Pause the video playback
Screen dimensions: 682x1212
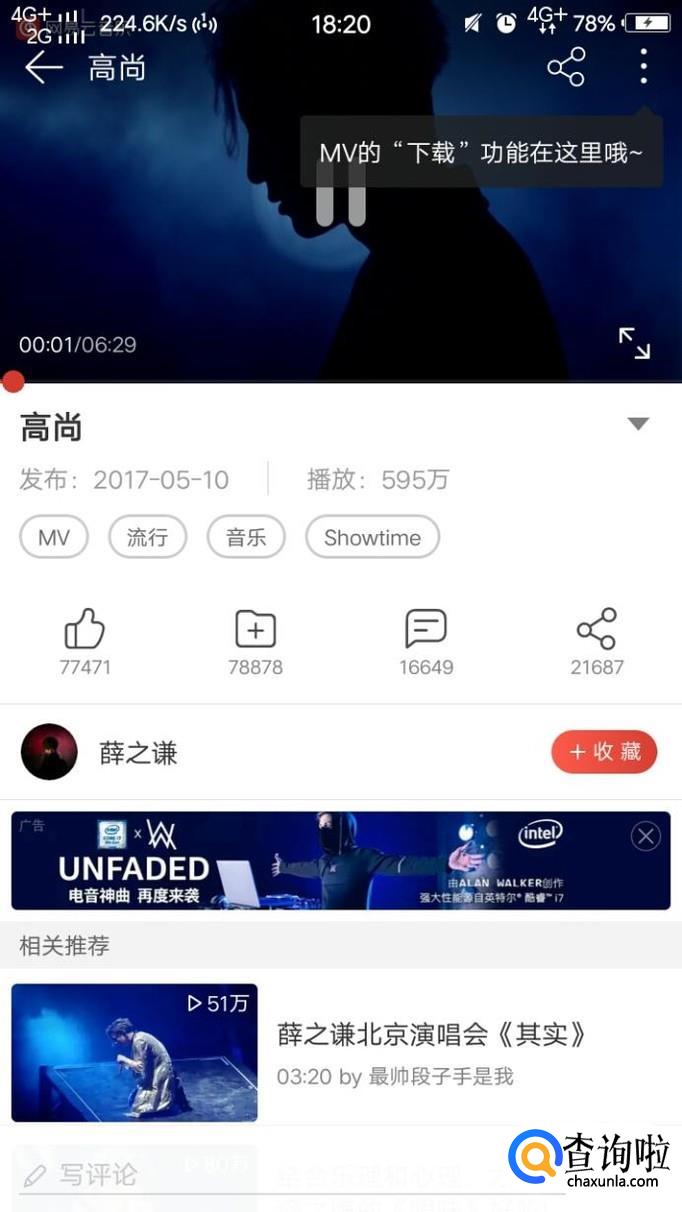[x=340, y=193]
